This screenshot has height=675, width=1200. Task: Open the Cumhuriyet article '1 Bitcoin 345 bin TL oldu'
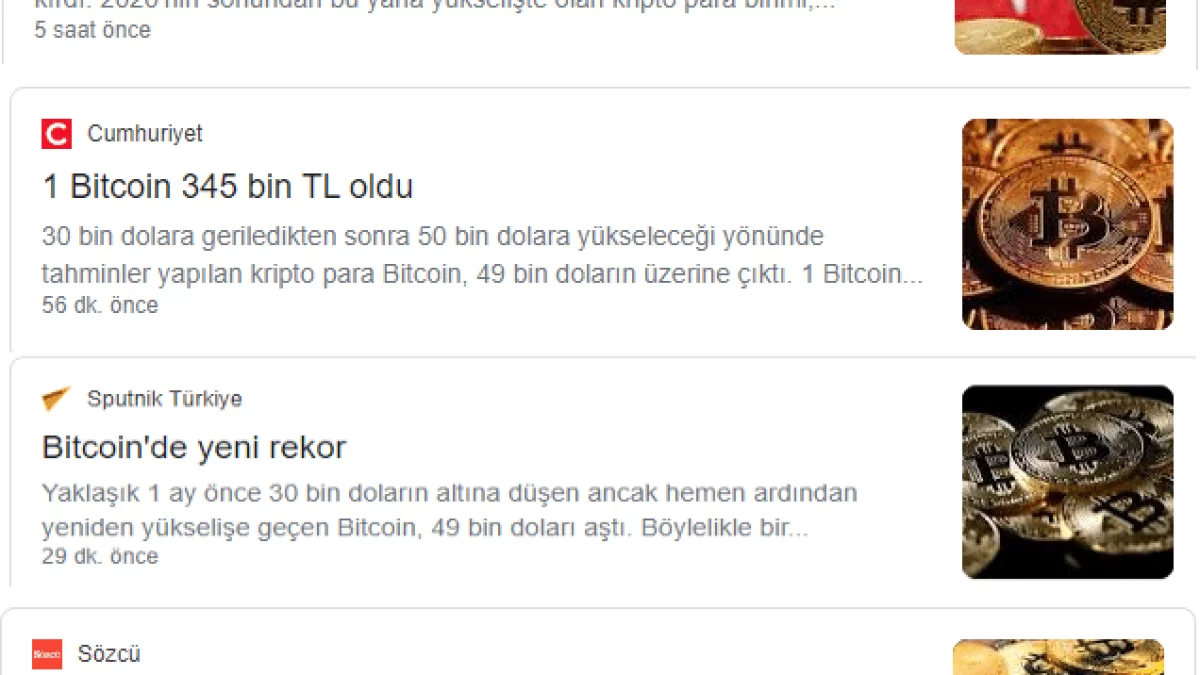228,187
